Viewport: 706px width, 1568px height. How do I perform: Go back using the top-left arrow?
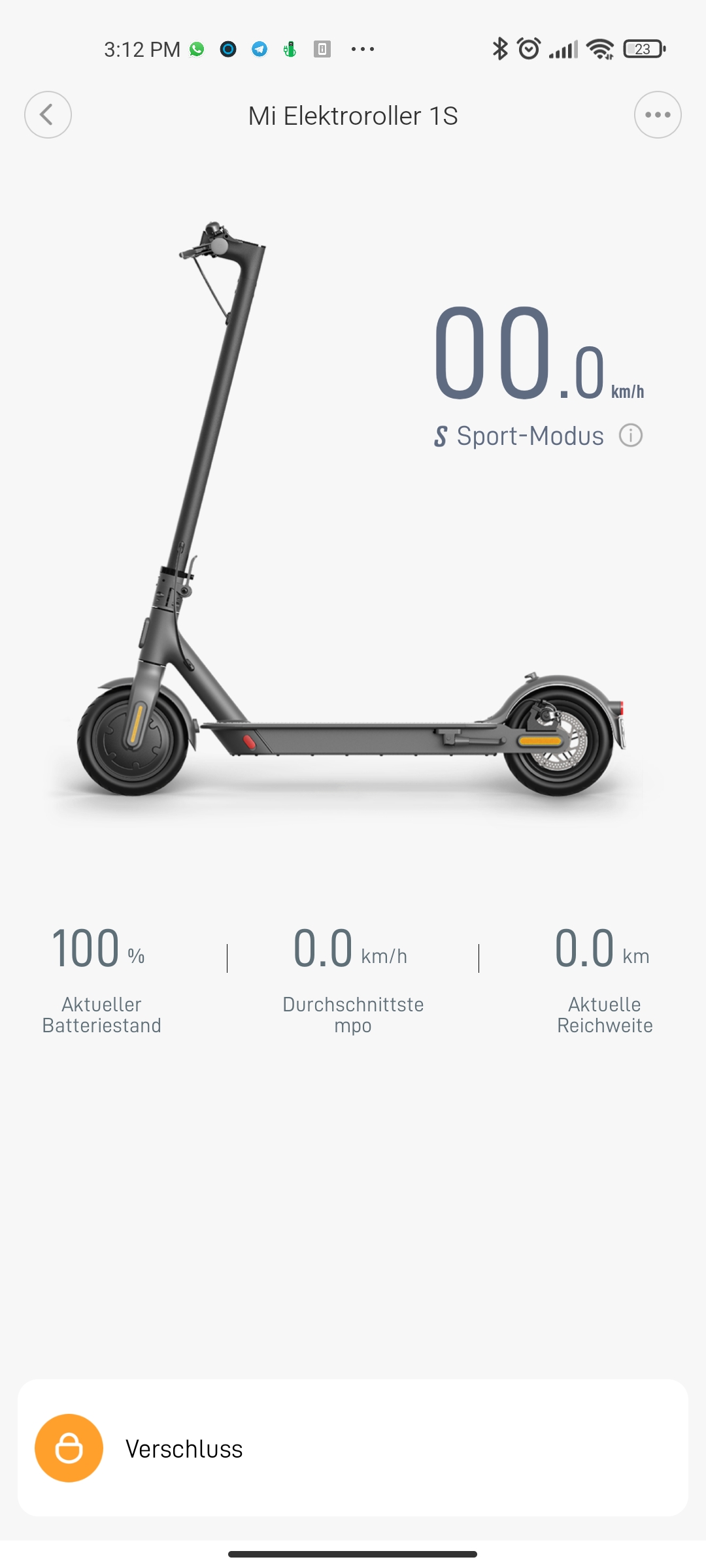[x=48, y=115]
